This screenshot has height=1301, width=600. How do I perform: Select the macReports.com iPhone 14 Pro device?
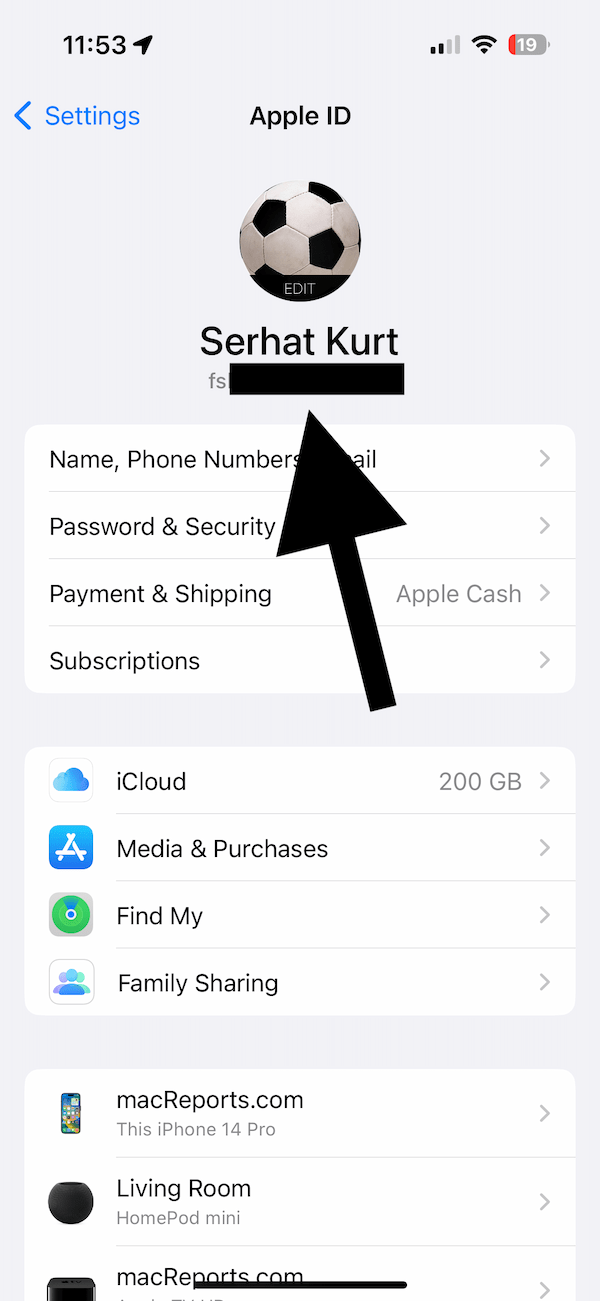pos(300,1113)
